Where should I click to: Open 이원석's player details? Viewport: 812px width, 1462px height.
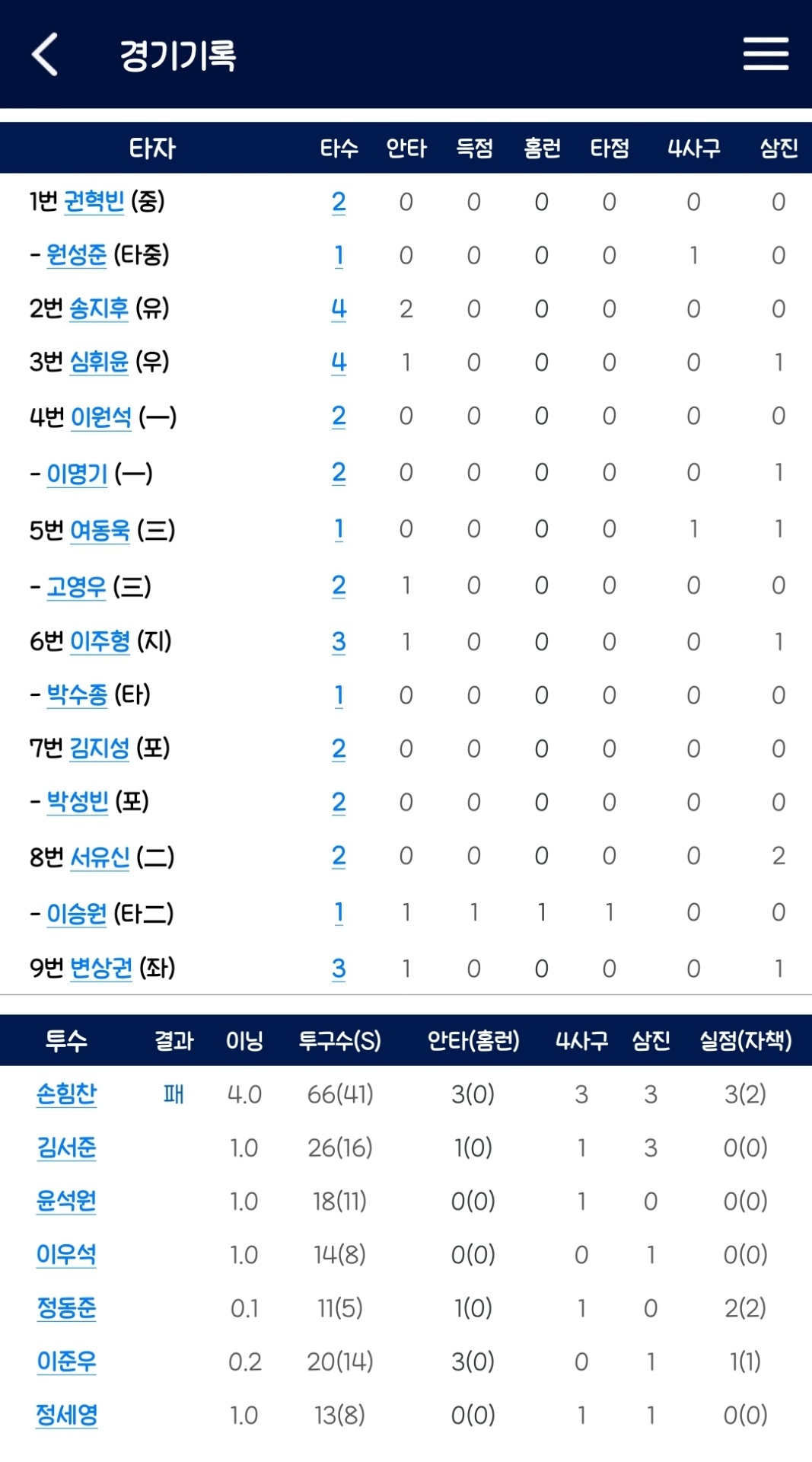pos(100,417)
